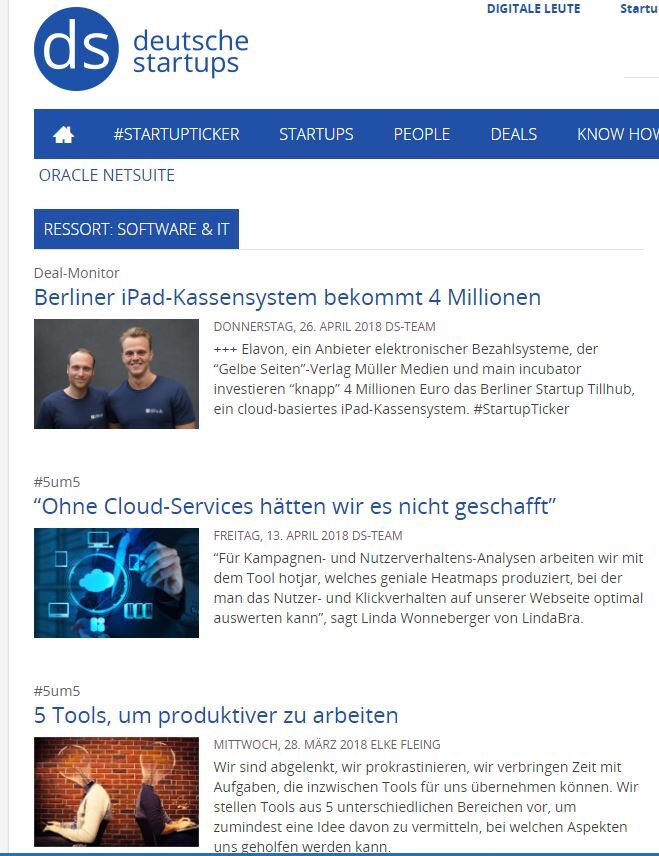This screenshot has width=659, height=856.
Task: Open the Ohne Cloud-Services article headline
Action: 295,506
